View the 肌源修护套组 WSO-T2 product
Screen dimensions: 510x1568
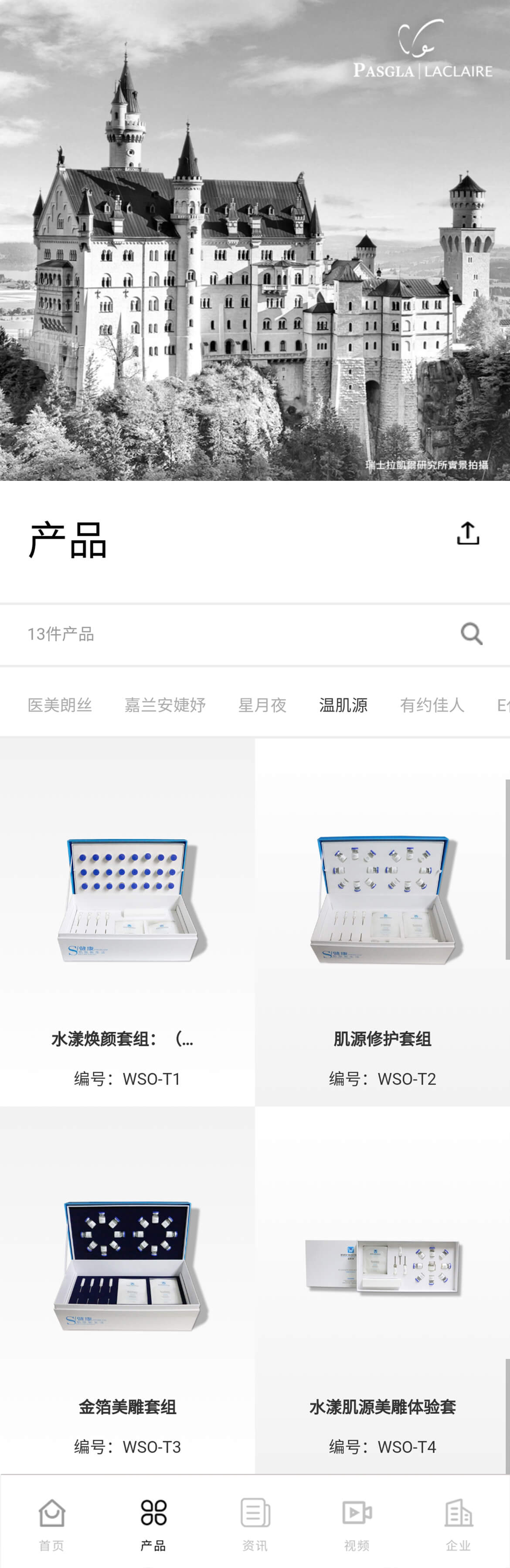point(382,922)
